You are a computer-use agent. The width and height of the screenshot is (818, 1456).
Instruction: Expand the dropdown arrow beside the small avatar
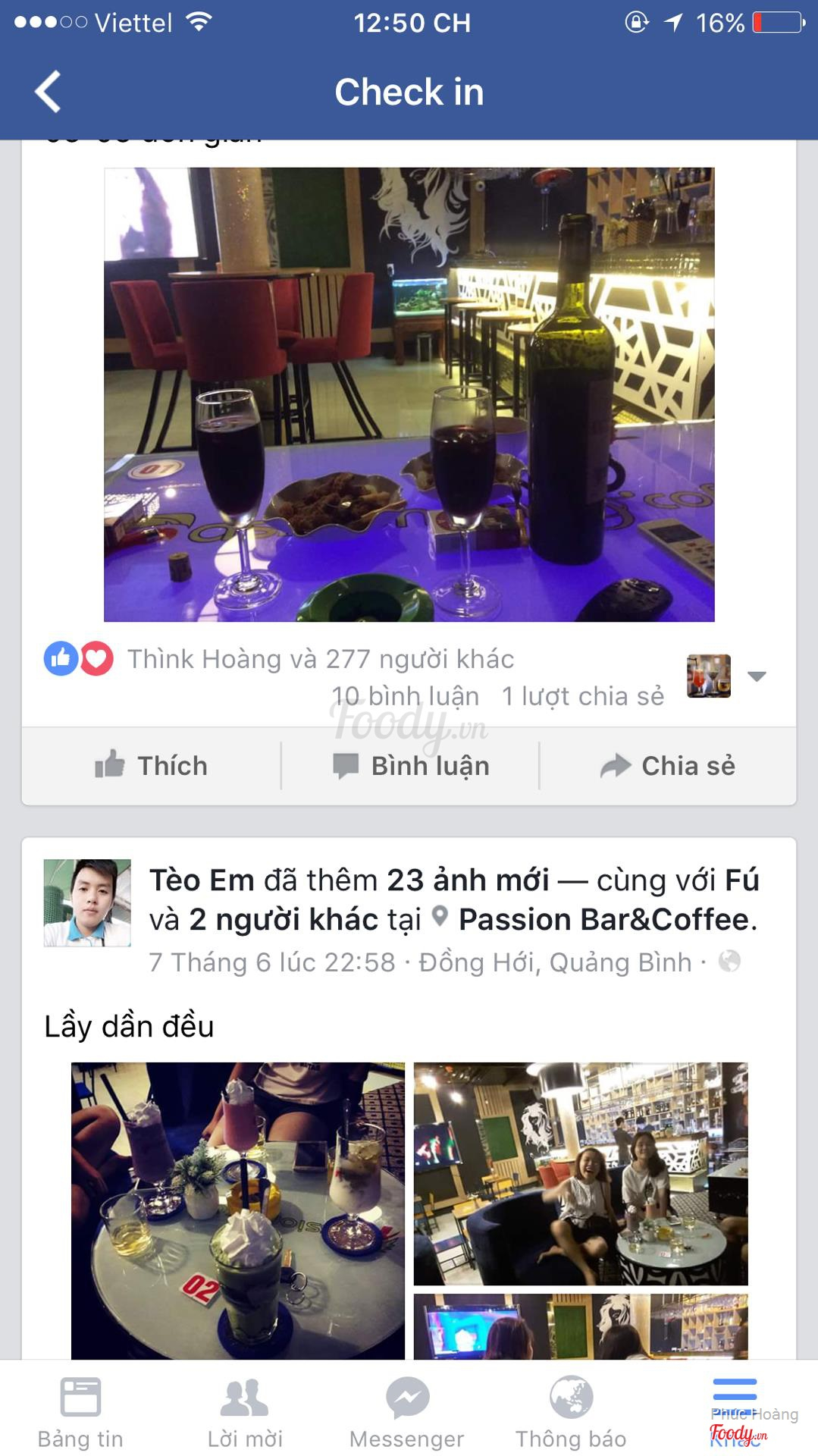pyautogui.click(x=757, y=676)
